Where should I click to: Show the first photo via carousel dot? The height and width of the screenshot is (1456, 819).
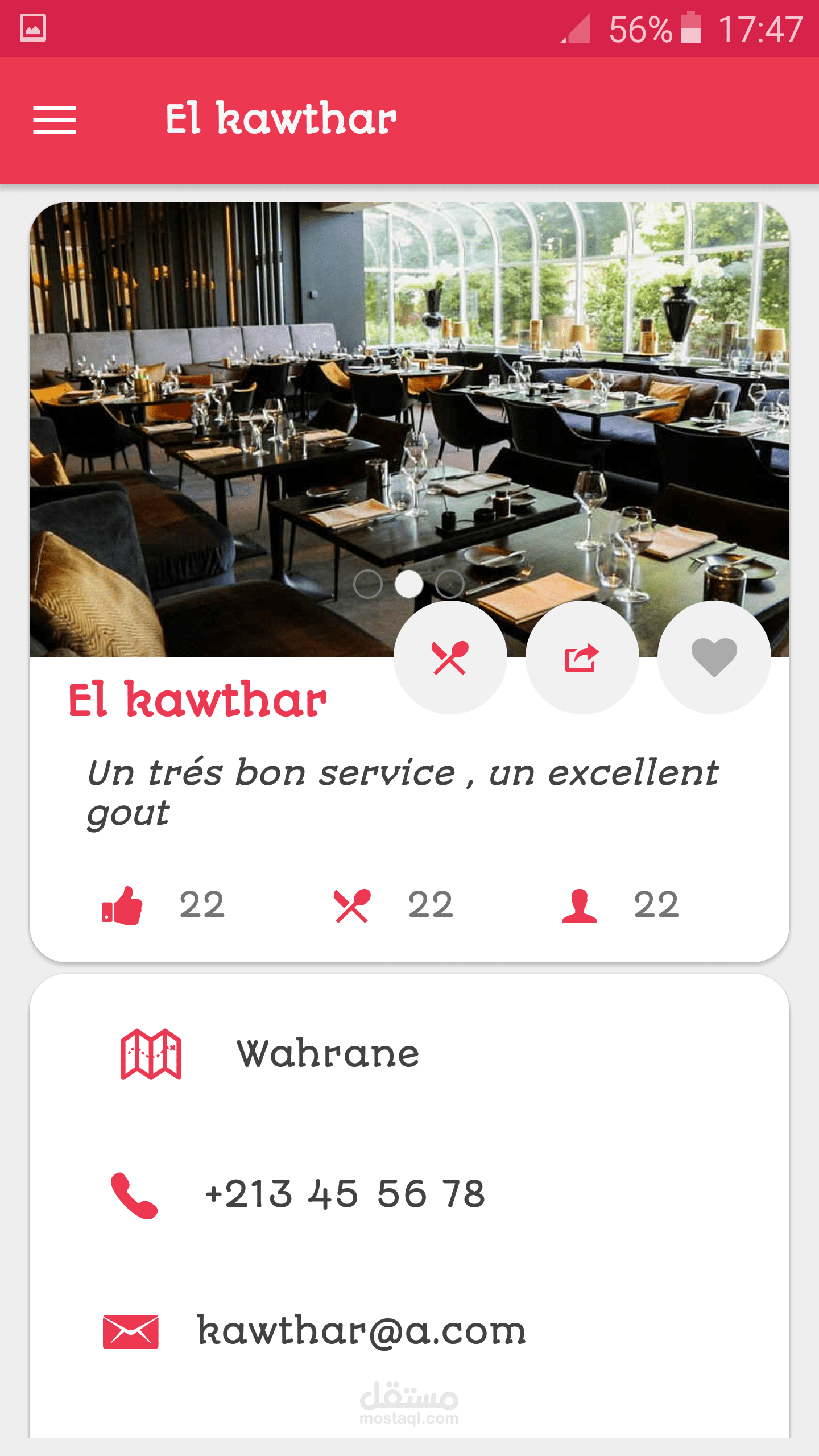pos(367,584)
